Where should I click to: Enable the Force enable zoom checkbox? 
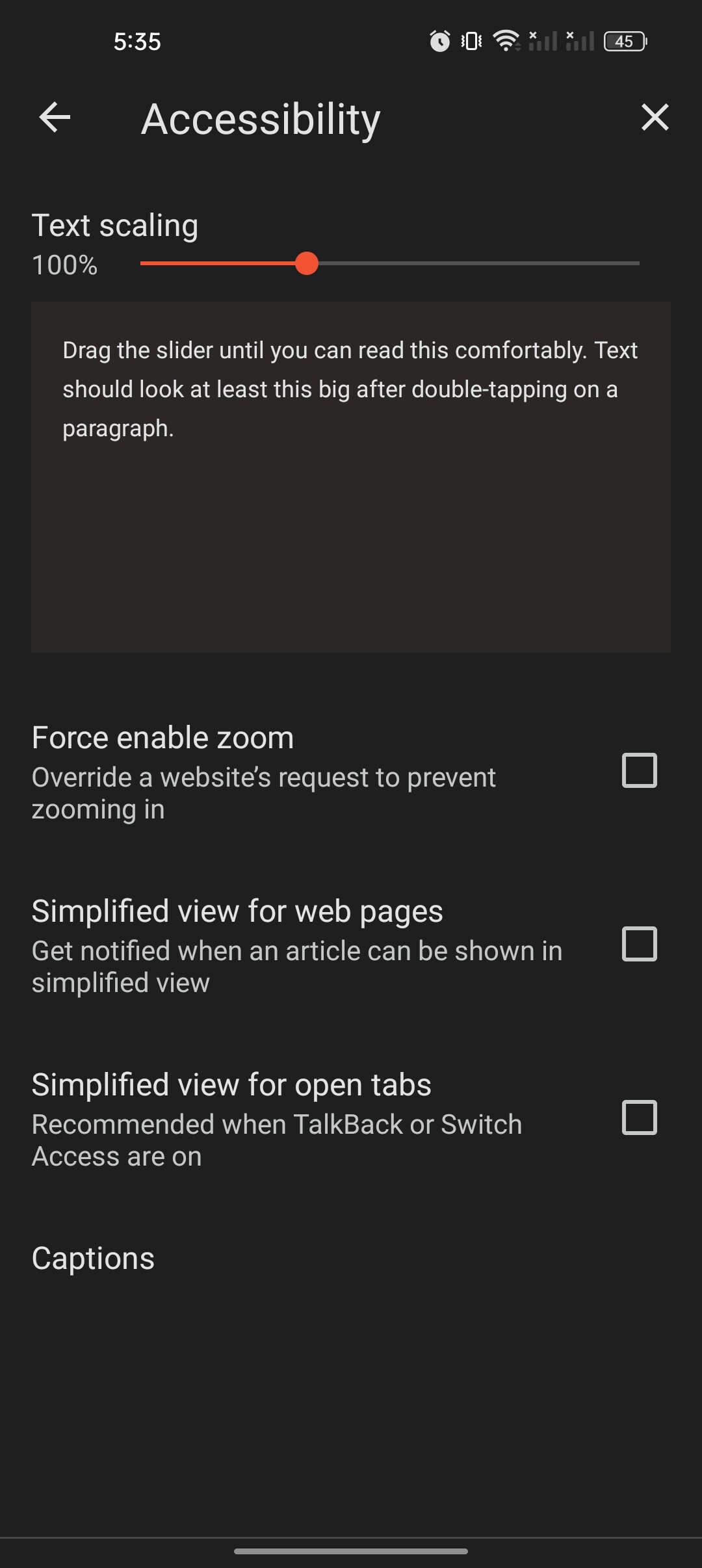639,770
